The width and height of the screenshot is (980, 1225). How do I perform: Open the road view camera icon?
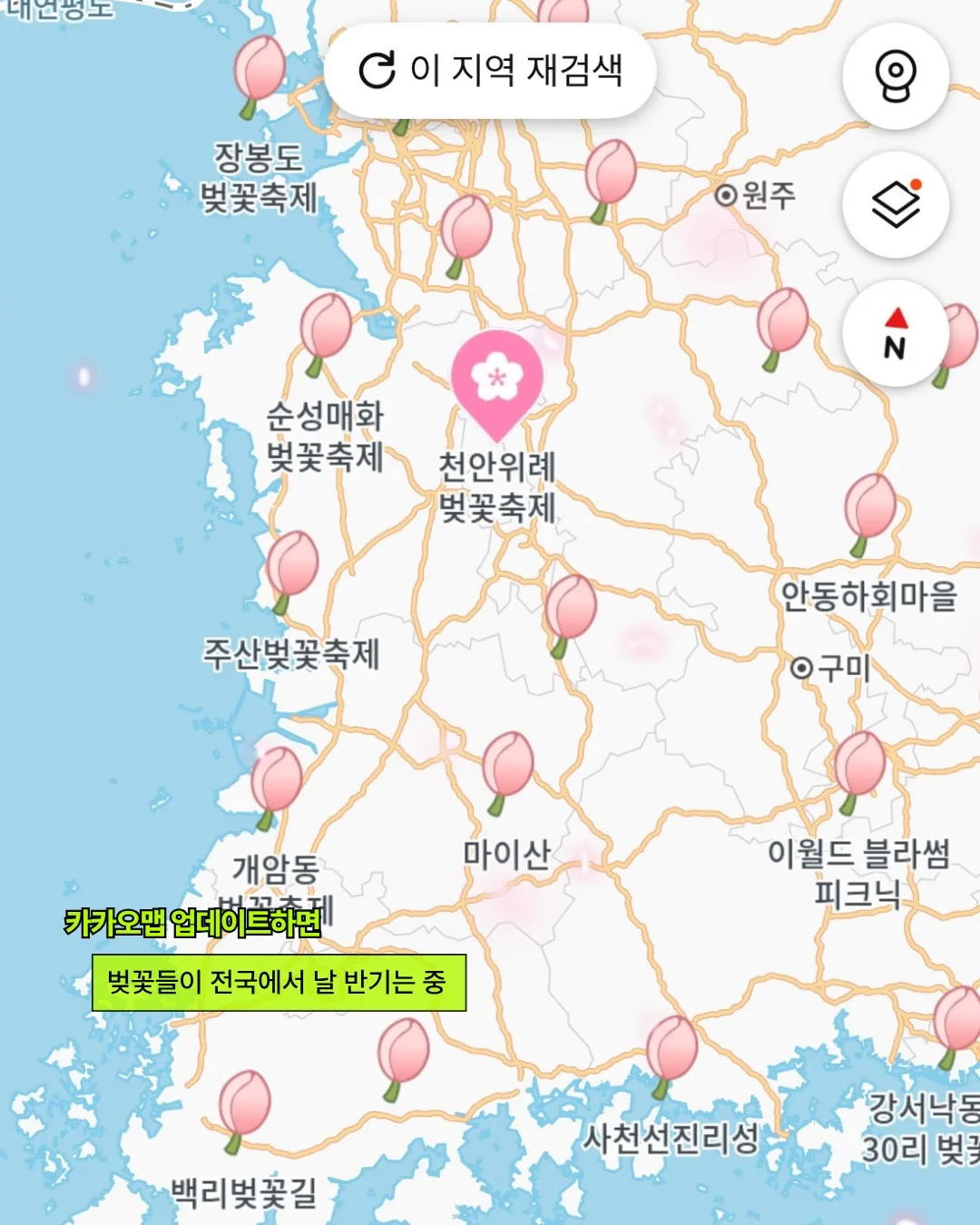tap(896, 76)
